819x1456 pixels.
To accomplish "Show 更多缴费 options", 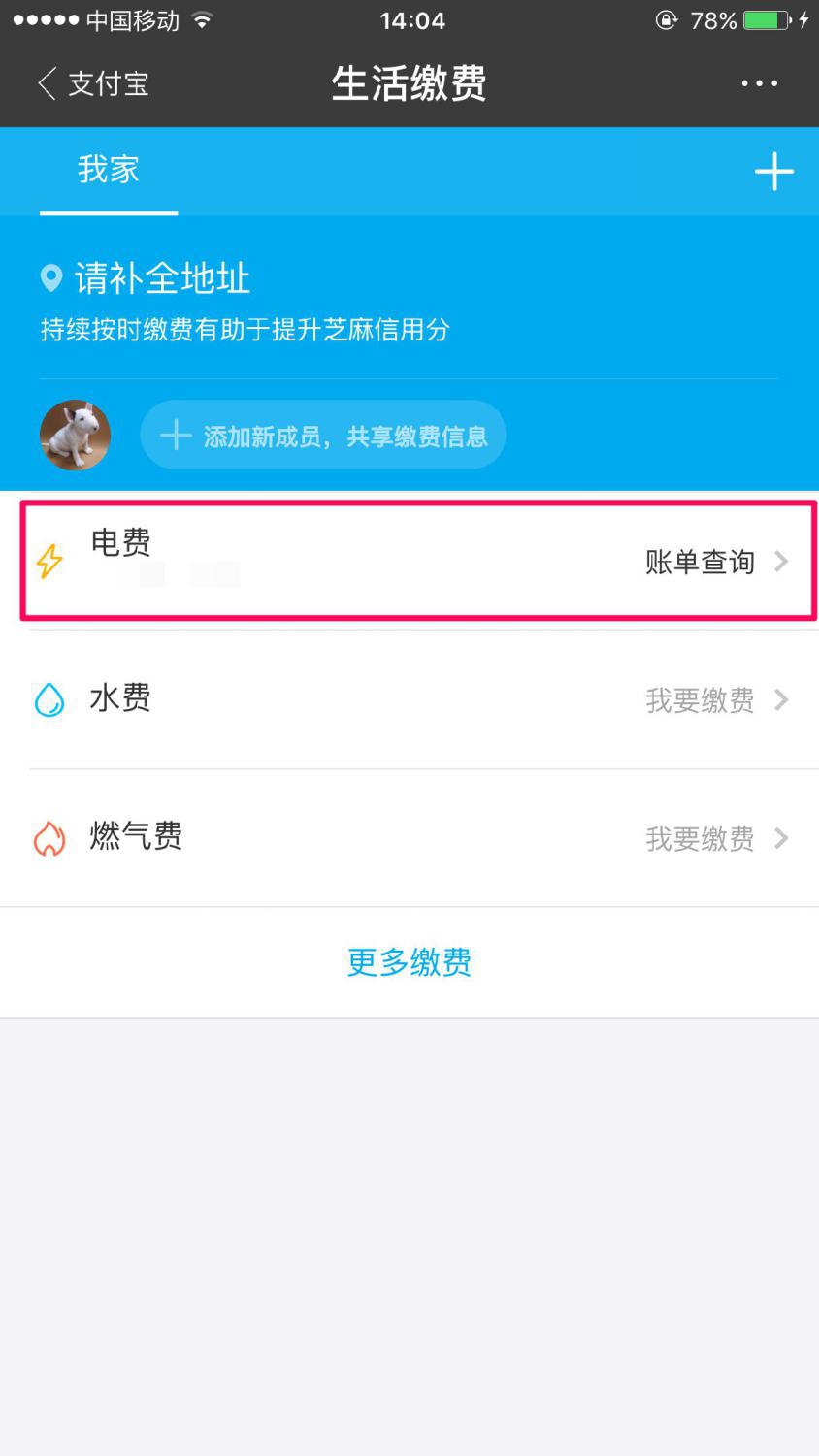I will pos(409,962).
